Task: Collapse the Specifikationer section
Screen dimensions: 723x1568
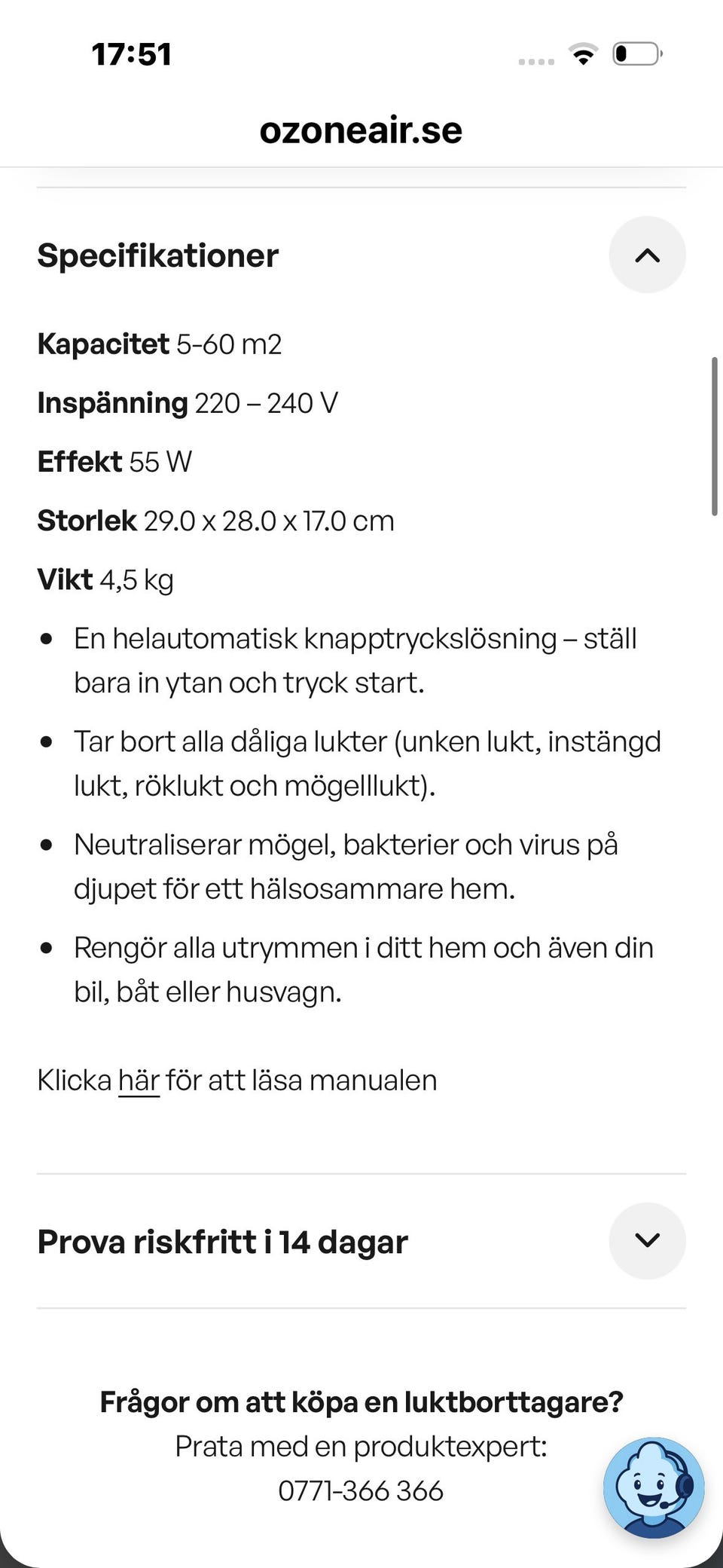Action: (647, 255)
